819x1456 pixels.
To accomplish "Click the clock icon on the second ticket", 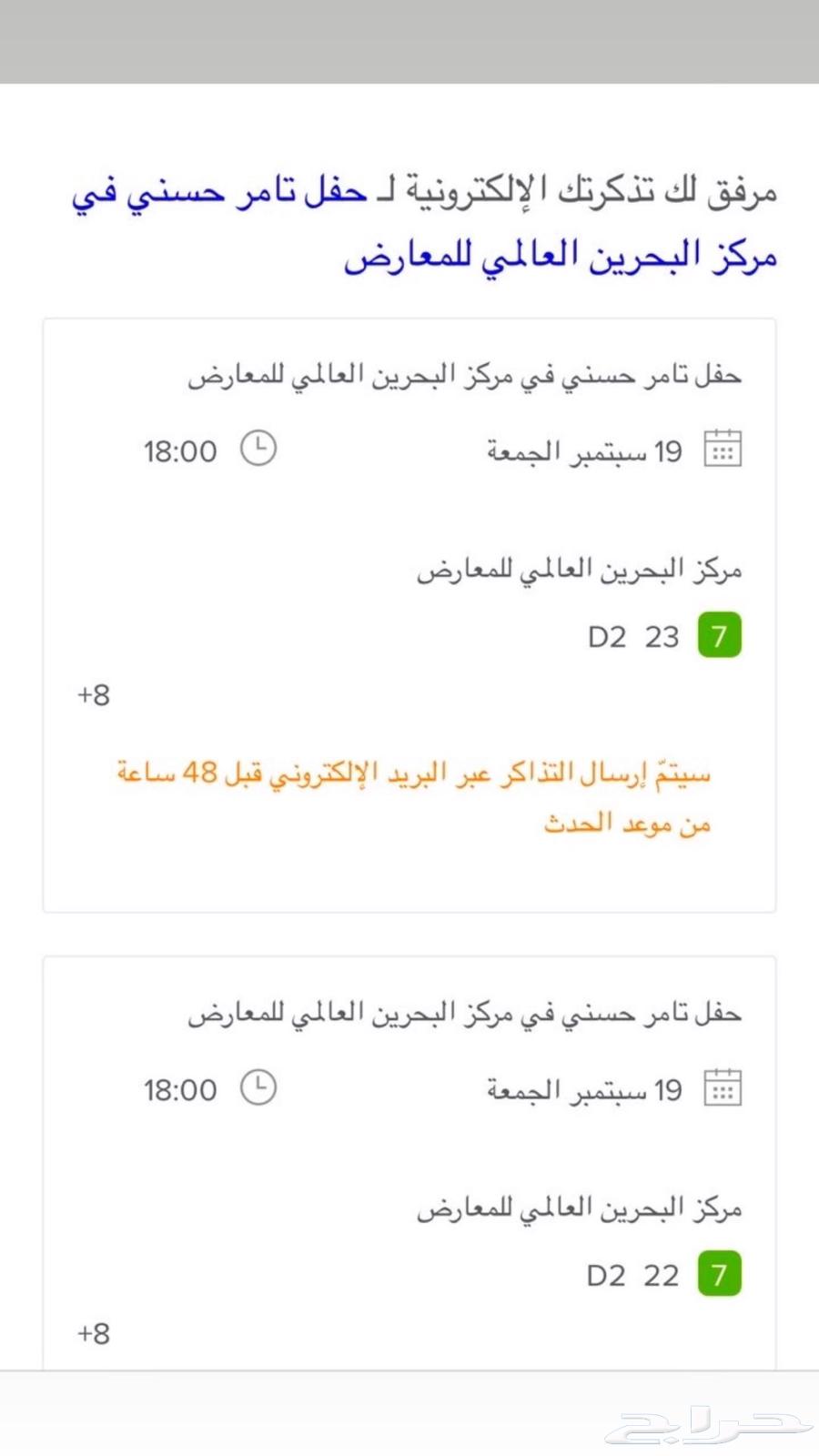I will click(x=259, y=1087).
